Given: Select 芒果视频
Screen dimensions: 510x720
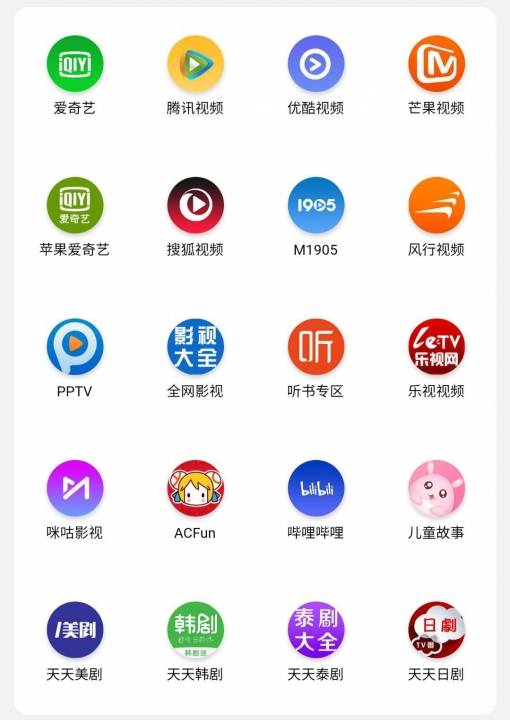Looking at the screenshot, I should point(437,64).
